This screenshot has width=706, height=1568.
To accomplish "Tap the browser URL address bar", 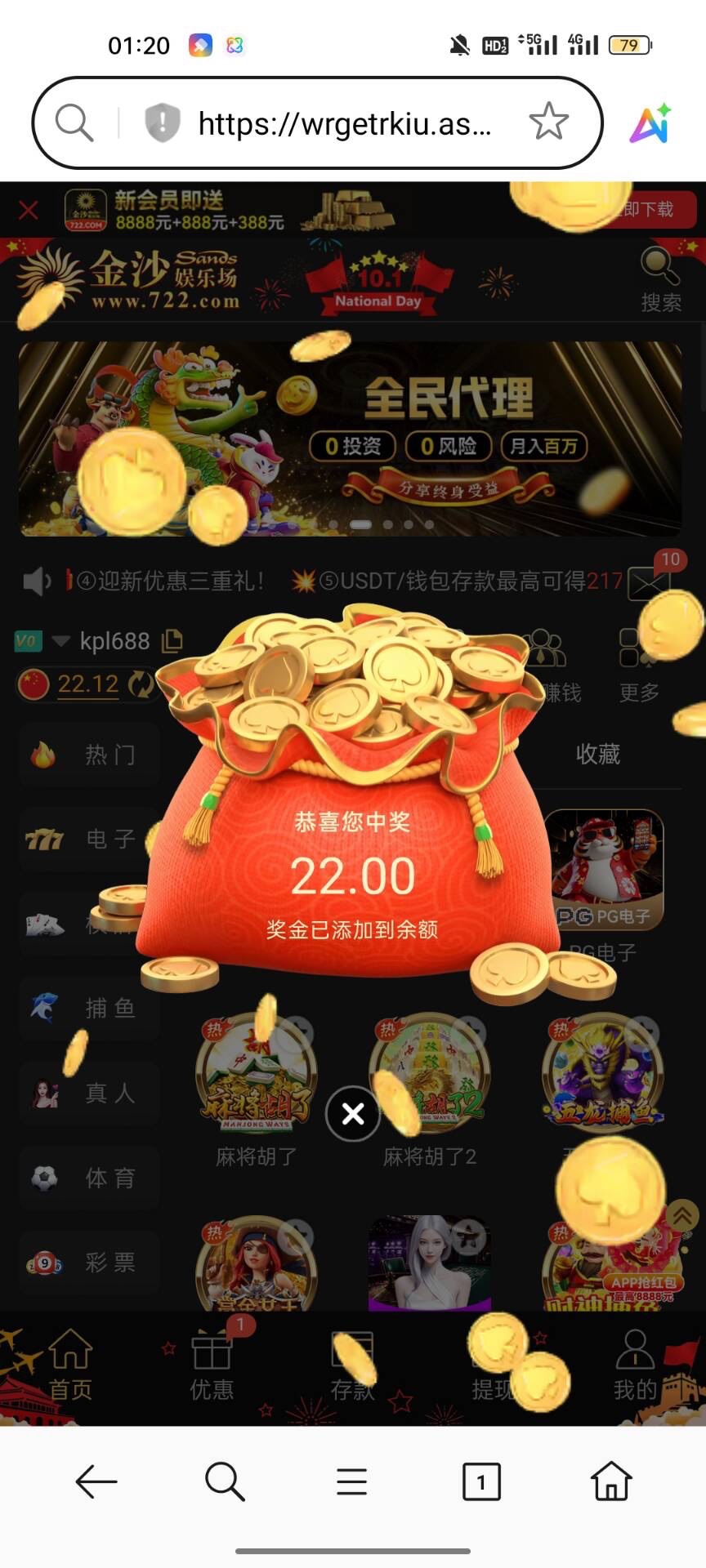I will [343, 124].
